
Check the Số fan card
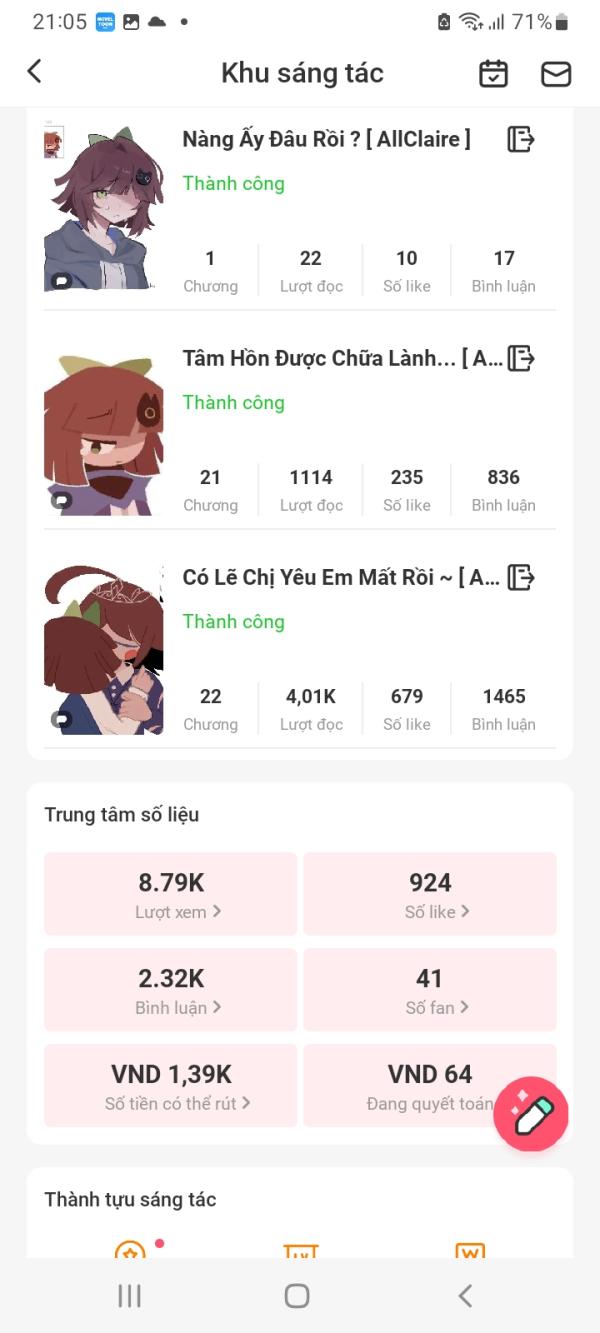(430, 989)
